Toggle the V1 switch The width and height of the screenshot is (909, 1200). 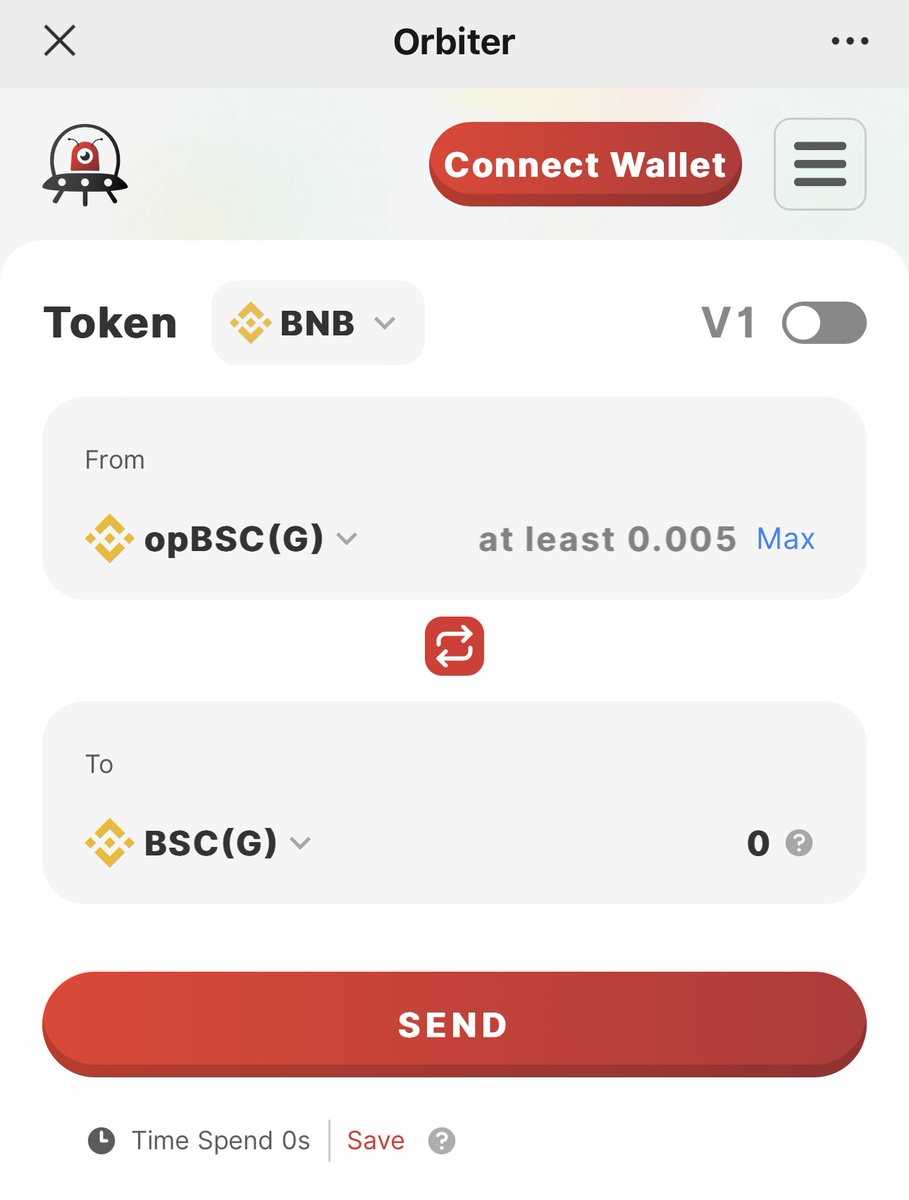pyautogui.click(x=824, y=323)
